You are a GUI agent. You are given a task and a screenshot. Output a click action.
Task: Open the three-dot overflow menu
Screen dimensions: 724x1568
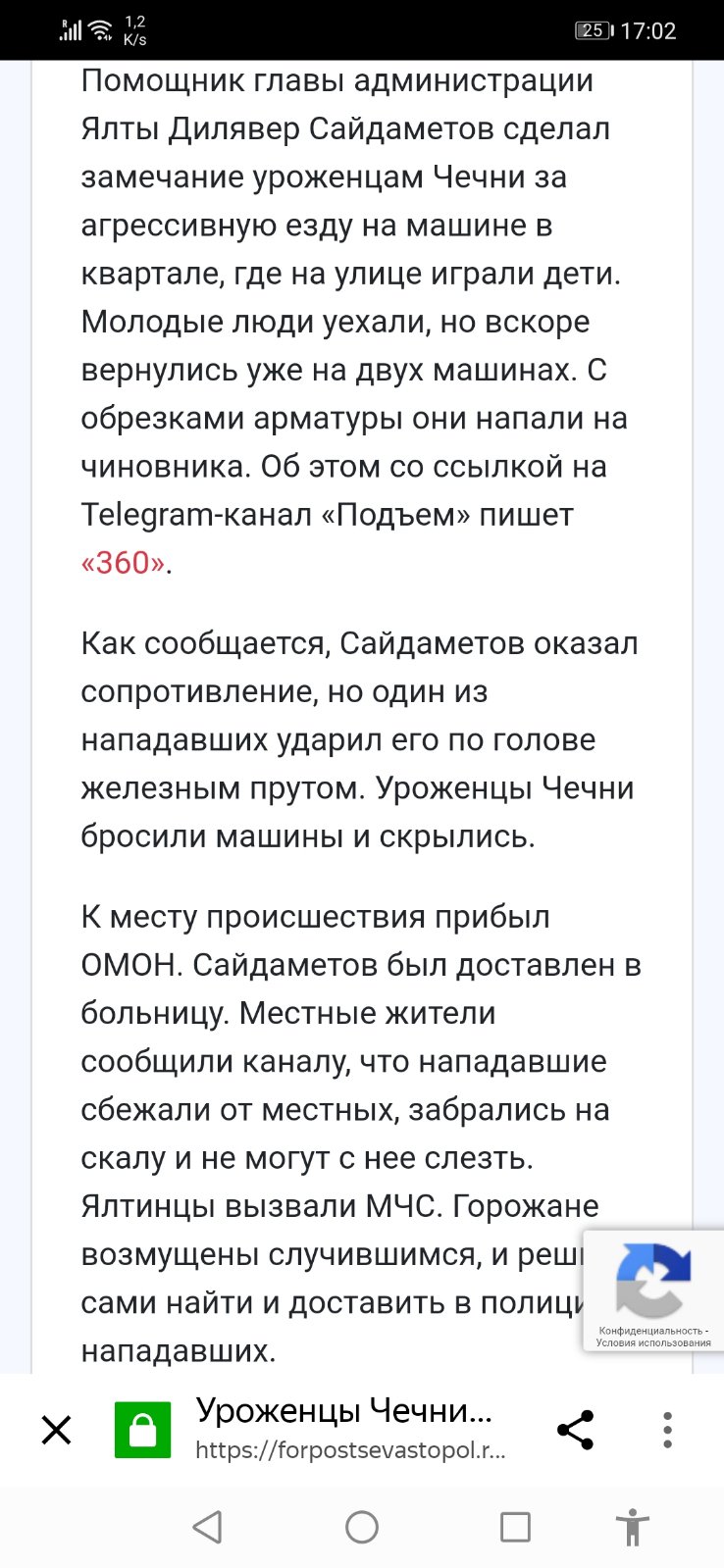667,1430
